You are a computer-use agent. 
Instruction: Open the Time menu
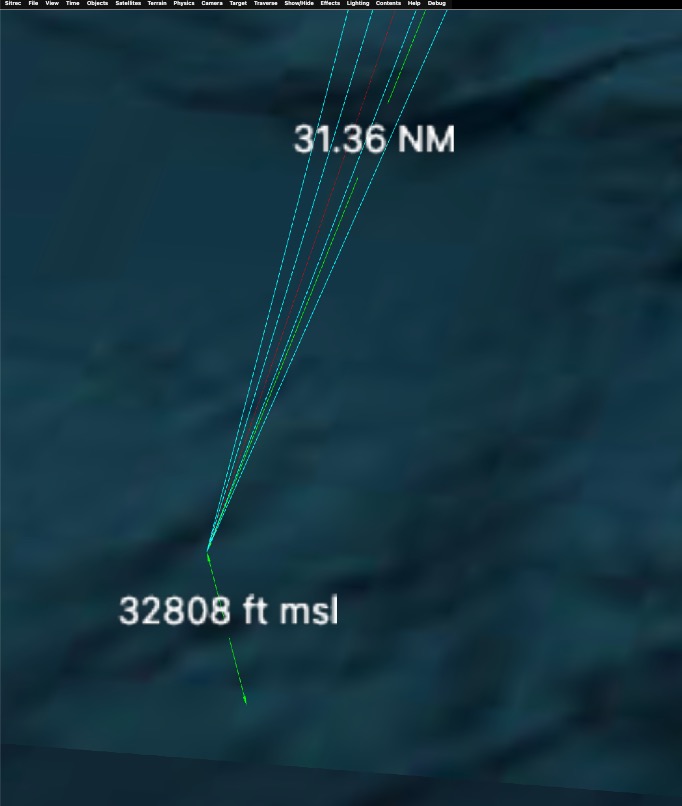tap(73, 4)
